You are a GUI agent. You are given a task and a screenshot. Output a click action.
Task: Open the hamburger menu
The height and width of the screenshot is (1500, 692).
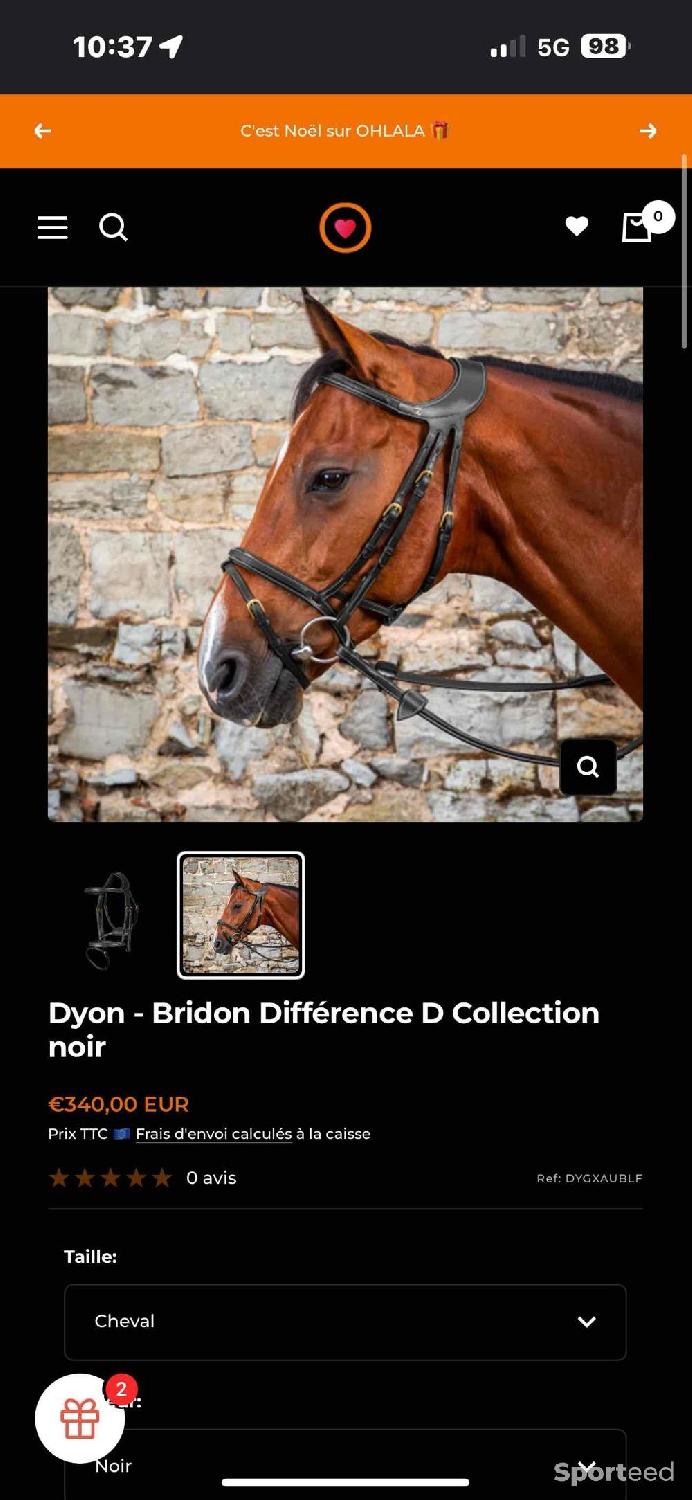point(53,228)
